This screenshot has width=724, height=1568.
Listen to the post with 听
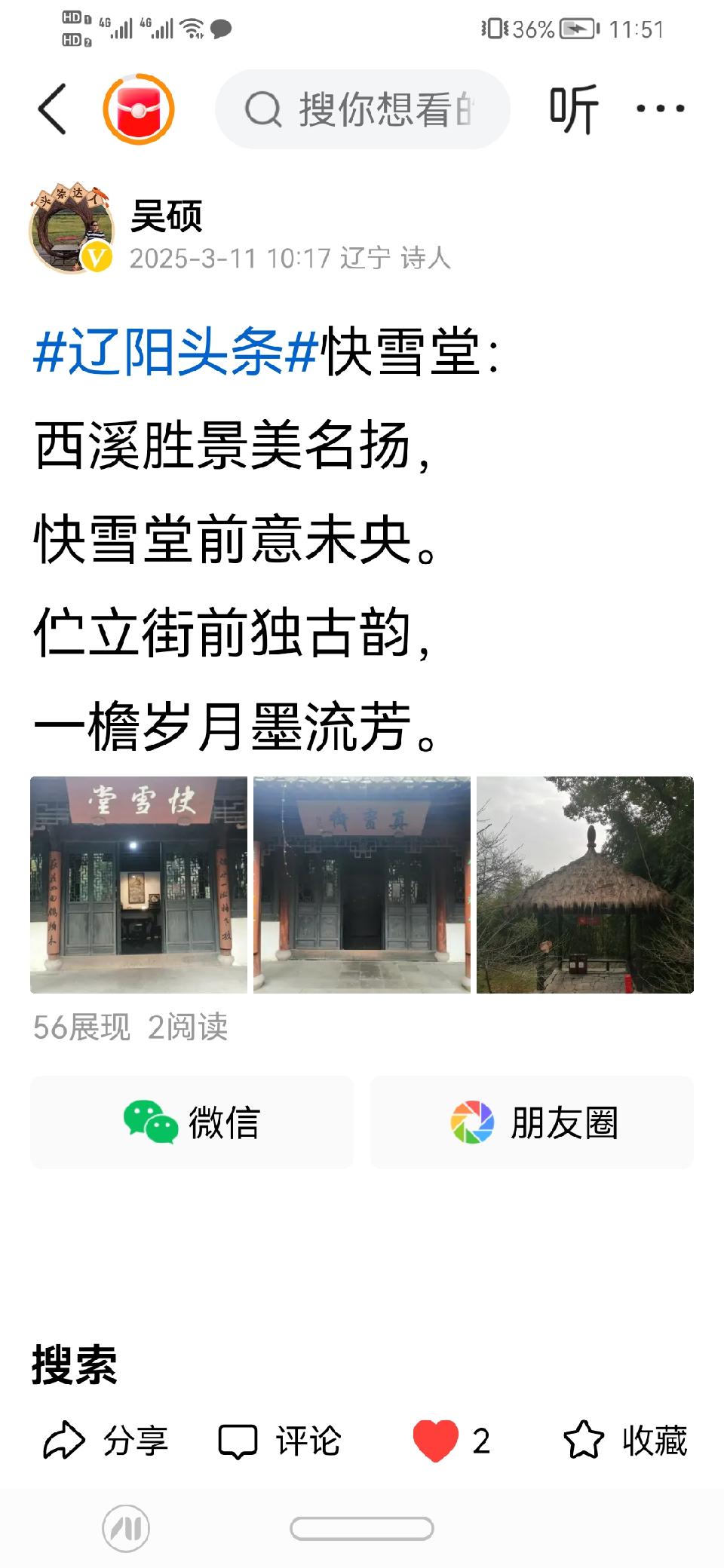[573, 109]
